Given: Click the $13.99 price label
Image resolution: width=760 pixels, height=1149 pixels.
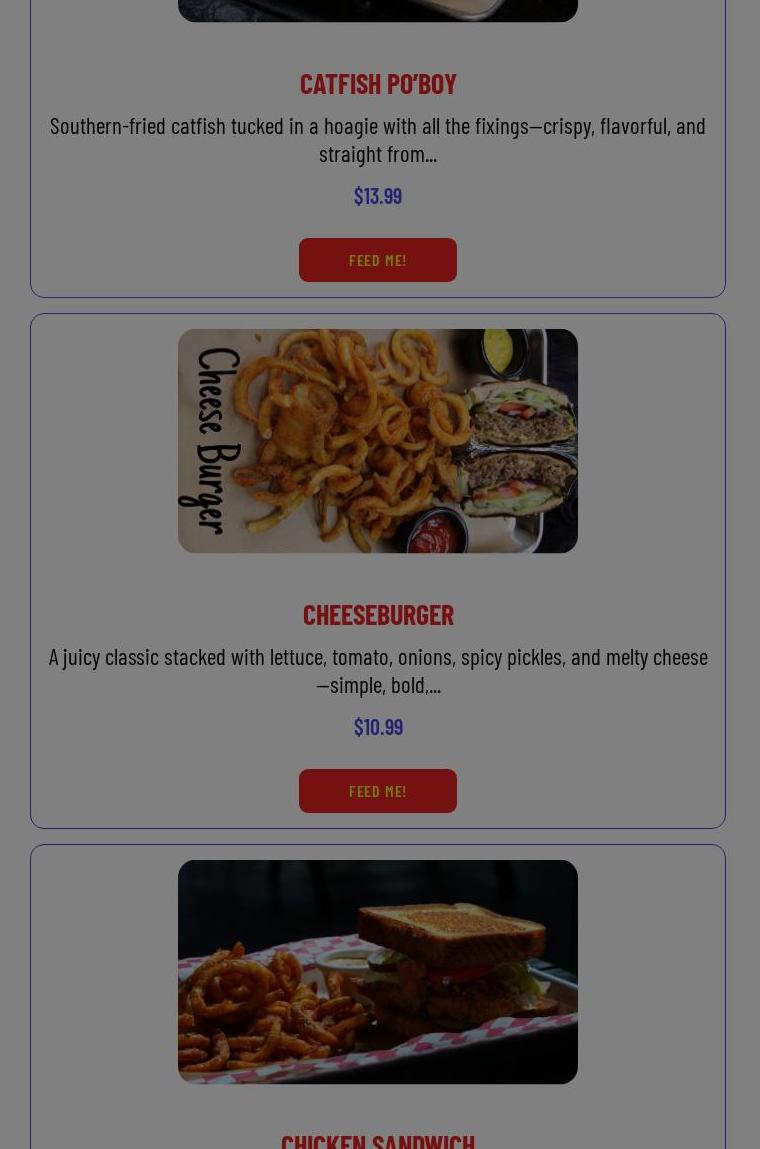Looking at the screenshot, I should (378, 195).
